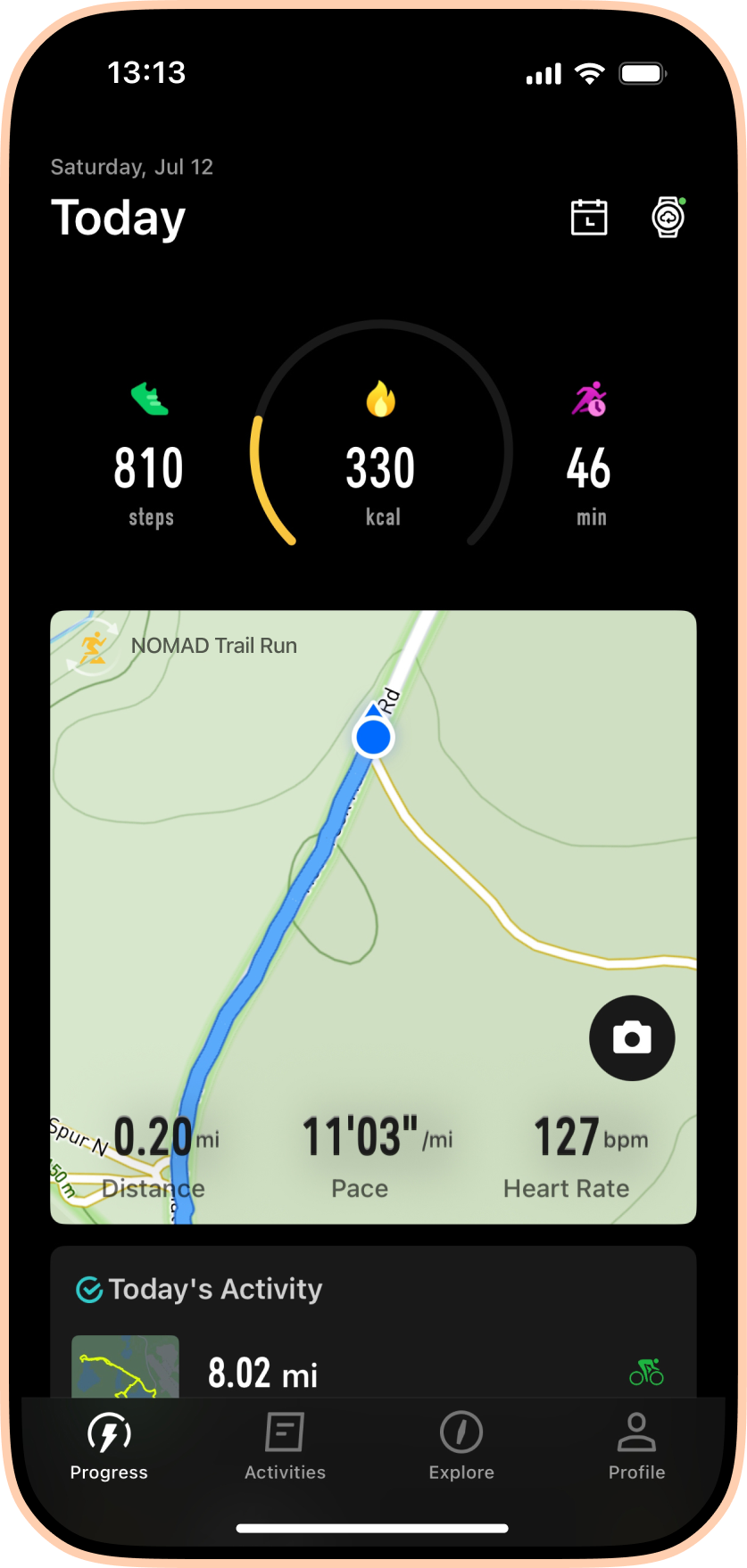View the 46 min active time
This screenshot has height=1568, width=747.
click(589, 468)
